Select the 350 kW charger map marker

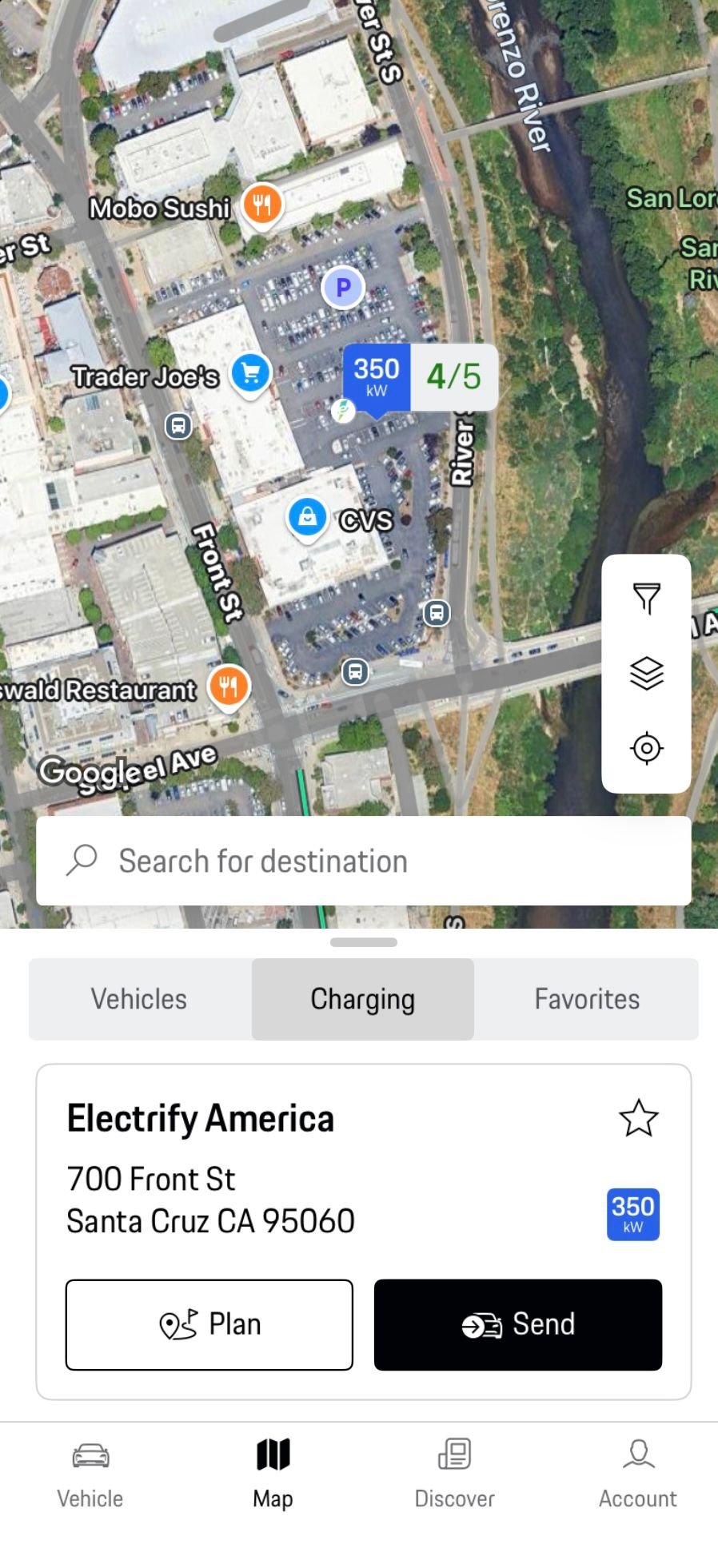click(x=420, y=377)
